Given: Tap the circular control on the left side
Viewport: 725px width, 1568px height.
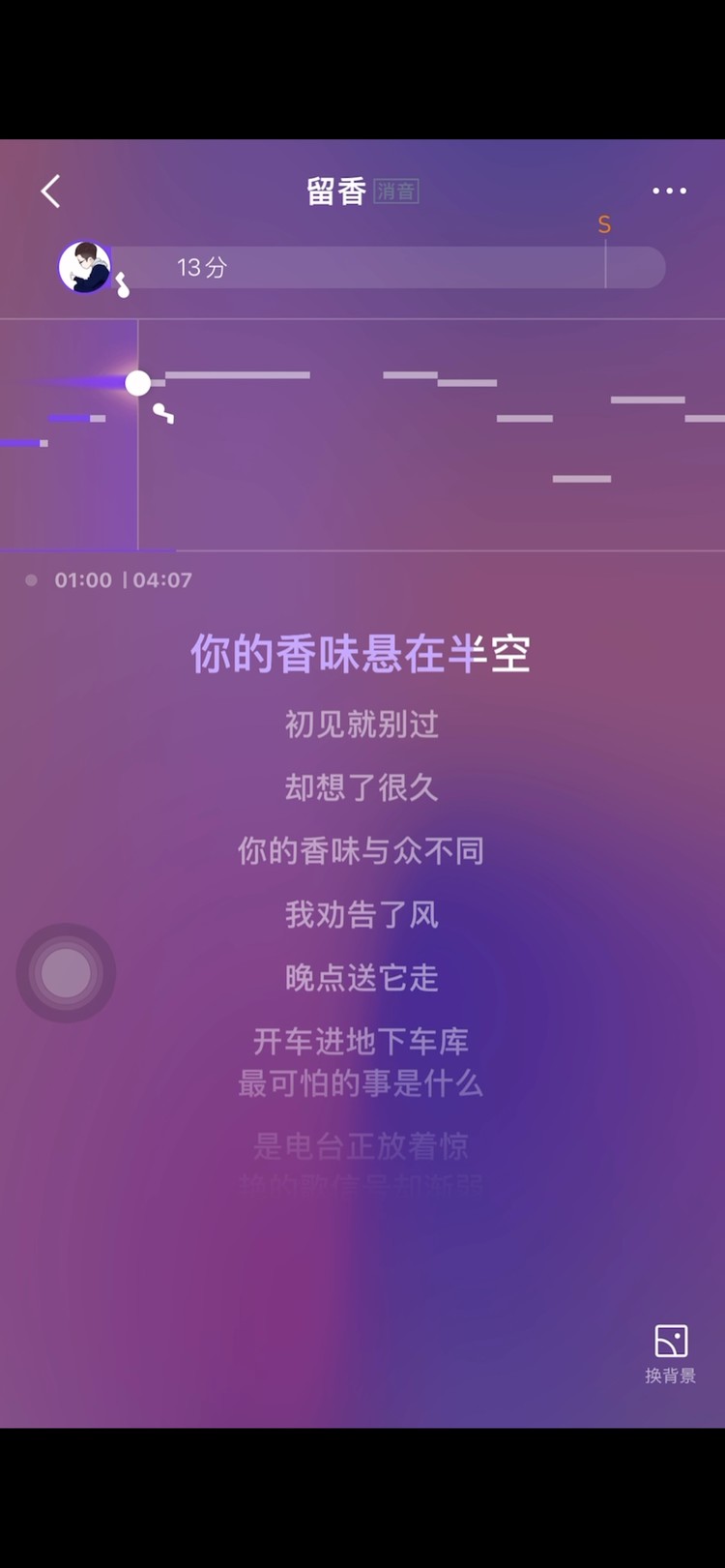Looking at the screenshot, I should [66, 971].
